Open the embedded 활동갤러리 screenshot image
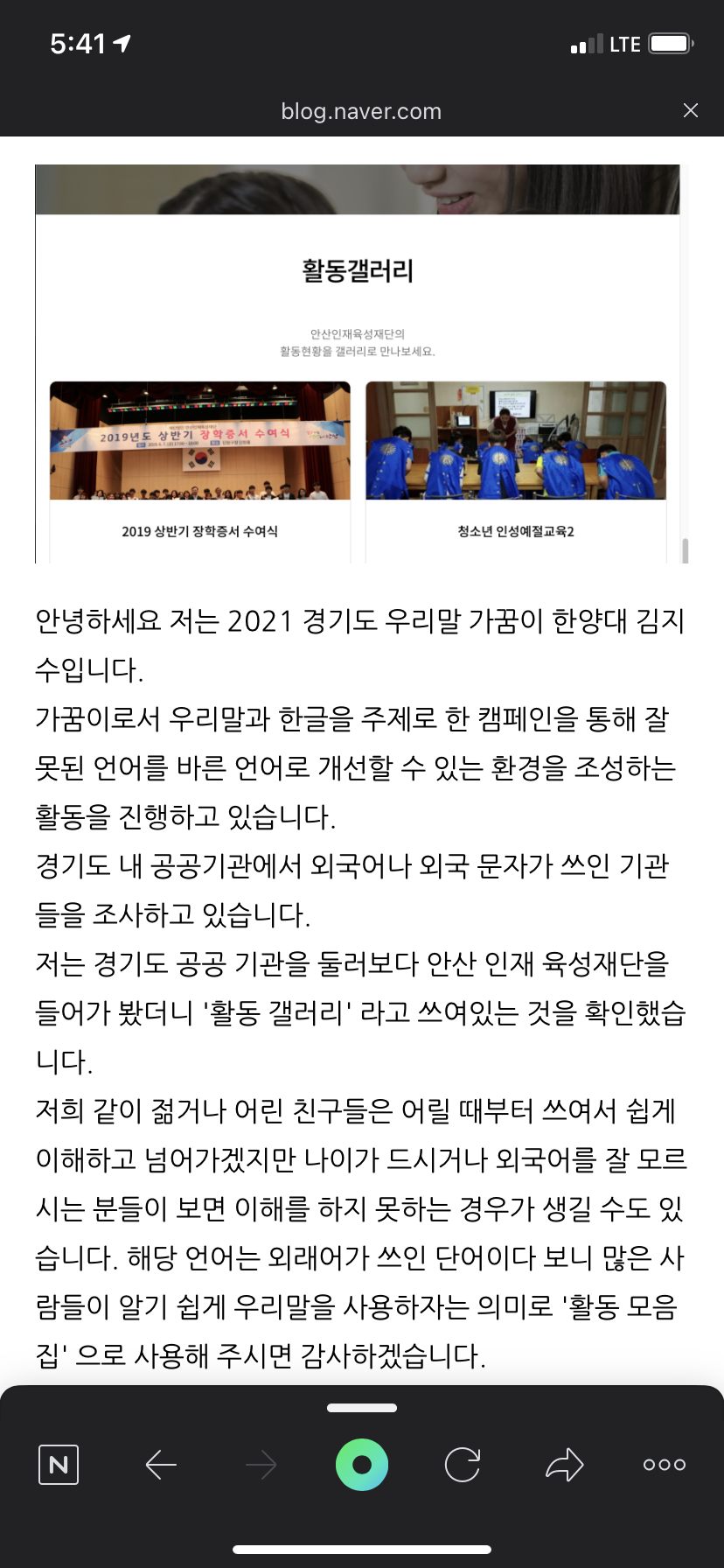 358,363
